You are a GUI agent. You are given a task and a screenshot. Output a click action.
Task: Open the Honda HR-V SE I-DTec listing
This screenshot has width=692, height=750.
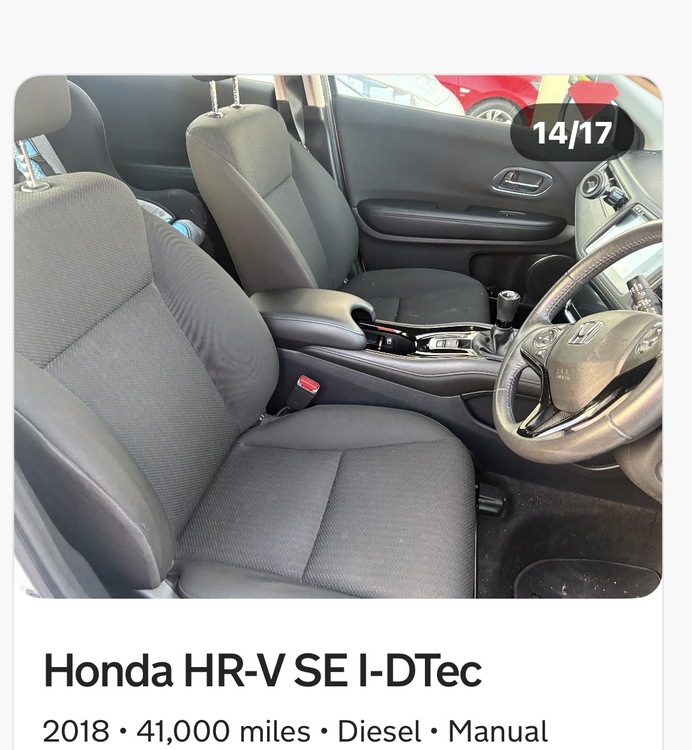263,671
